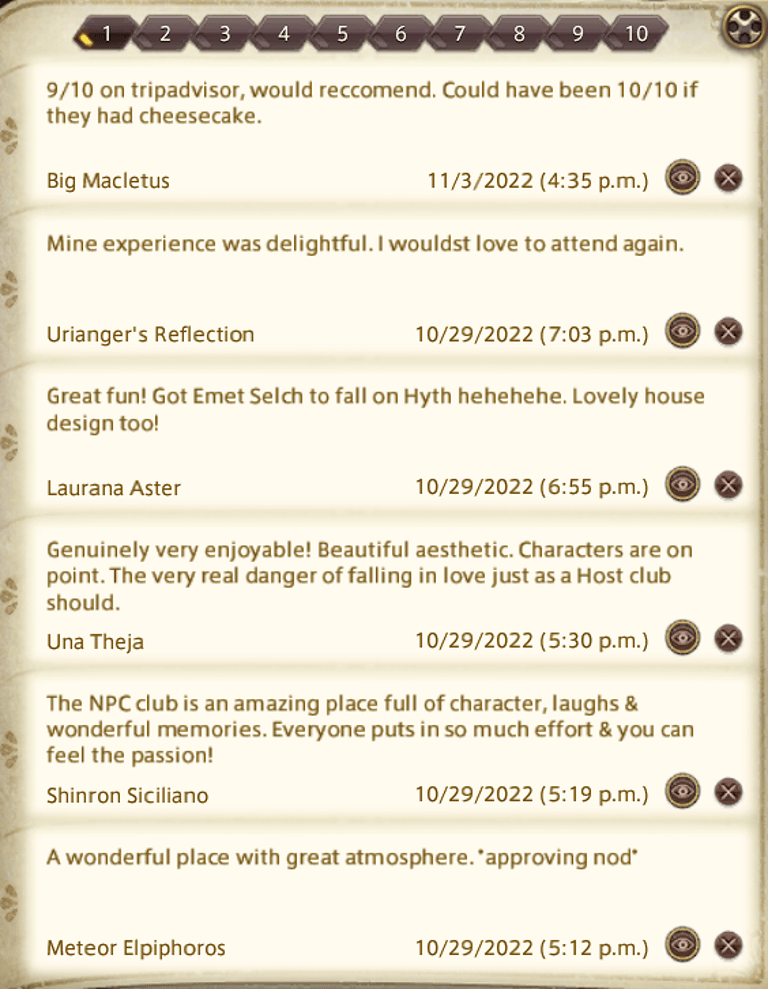Tap eye icon for Meteor Elpiphoros entry
Viewport: 768px width, 989px height.
point(682,945)
